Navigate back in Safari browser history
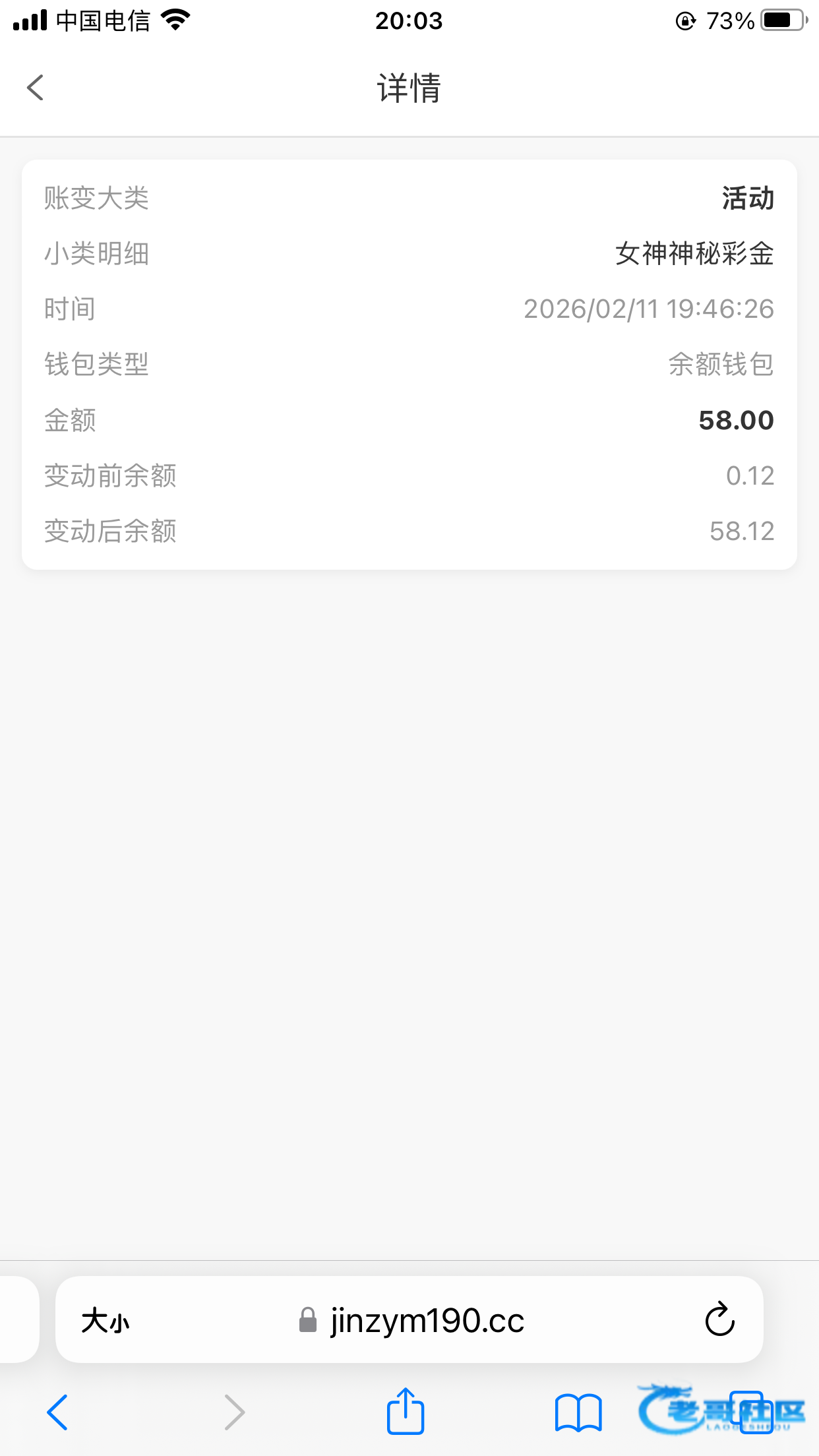The height and width of the screenshot is (1456, 819). (x=57, y=1412)
